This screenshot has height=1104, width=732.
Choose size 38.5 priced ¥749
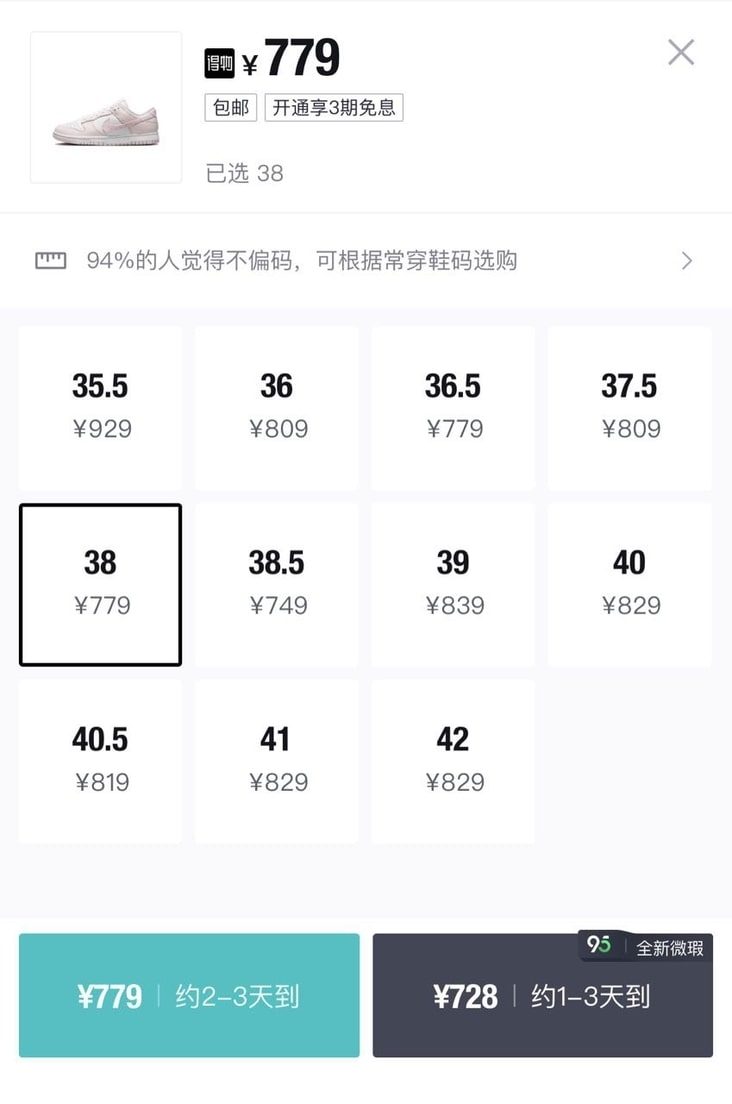(x=277, y=584)
